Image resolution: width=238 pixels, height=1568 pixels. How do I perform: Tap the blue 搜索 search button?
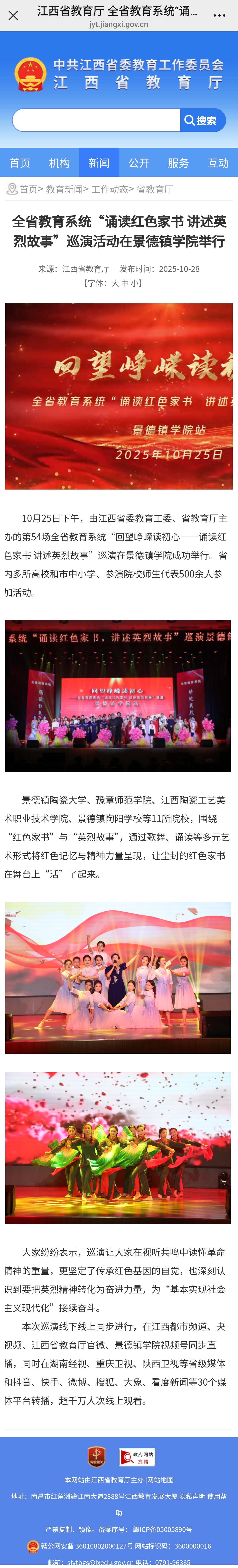click(x=202, y=120)
